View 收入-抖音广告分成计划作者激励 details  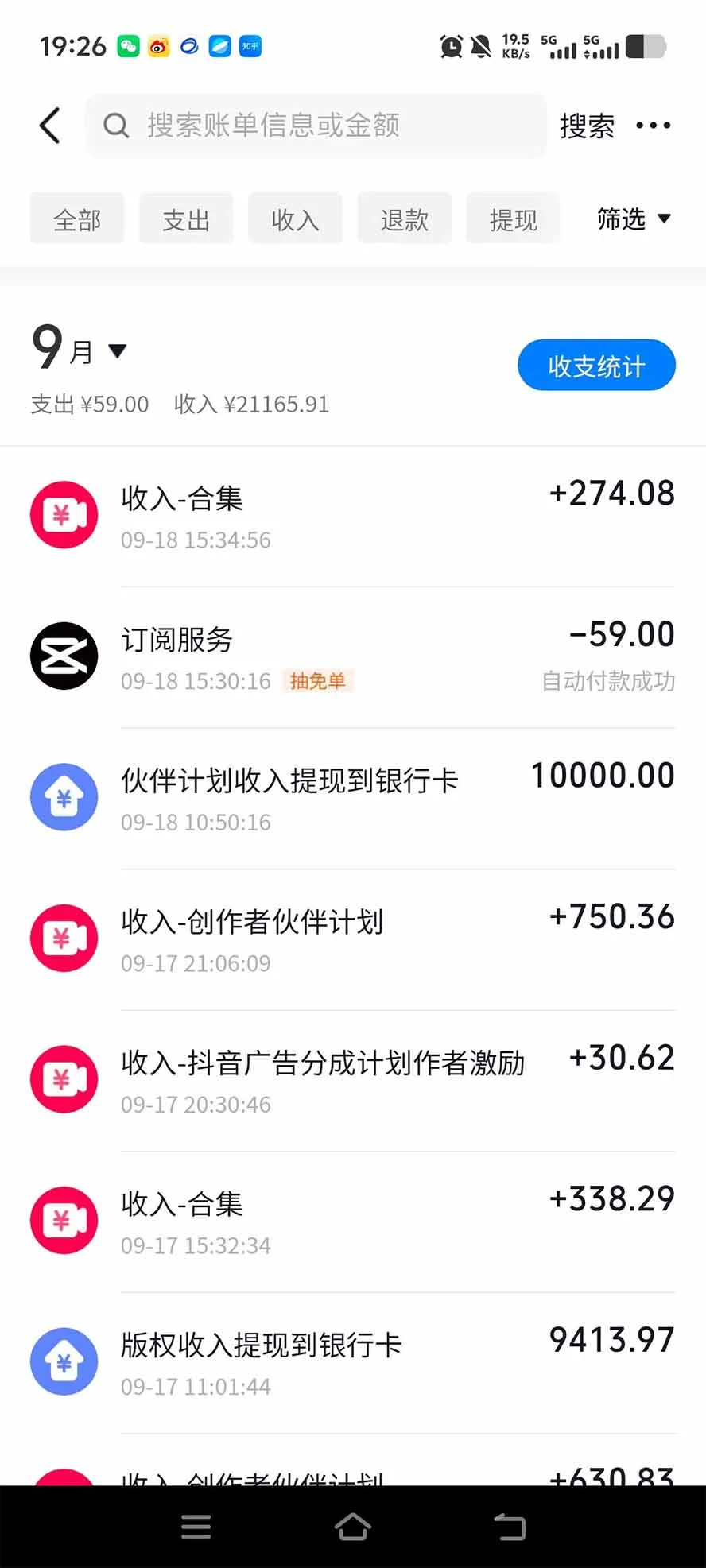click(x=353, y=1081)
